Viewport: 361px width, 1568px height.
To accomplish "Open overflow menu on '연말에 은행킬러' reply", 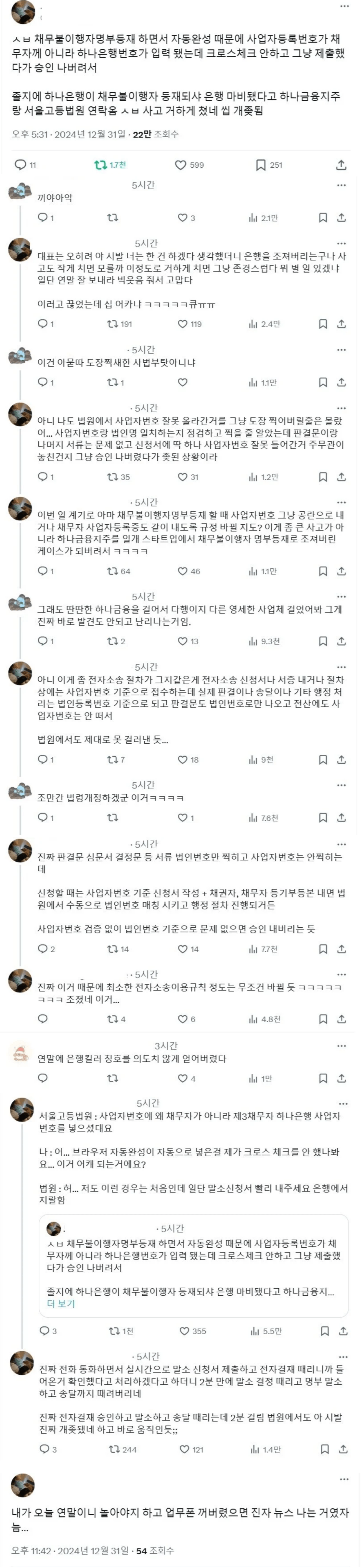I will 342,1046.
